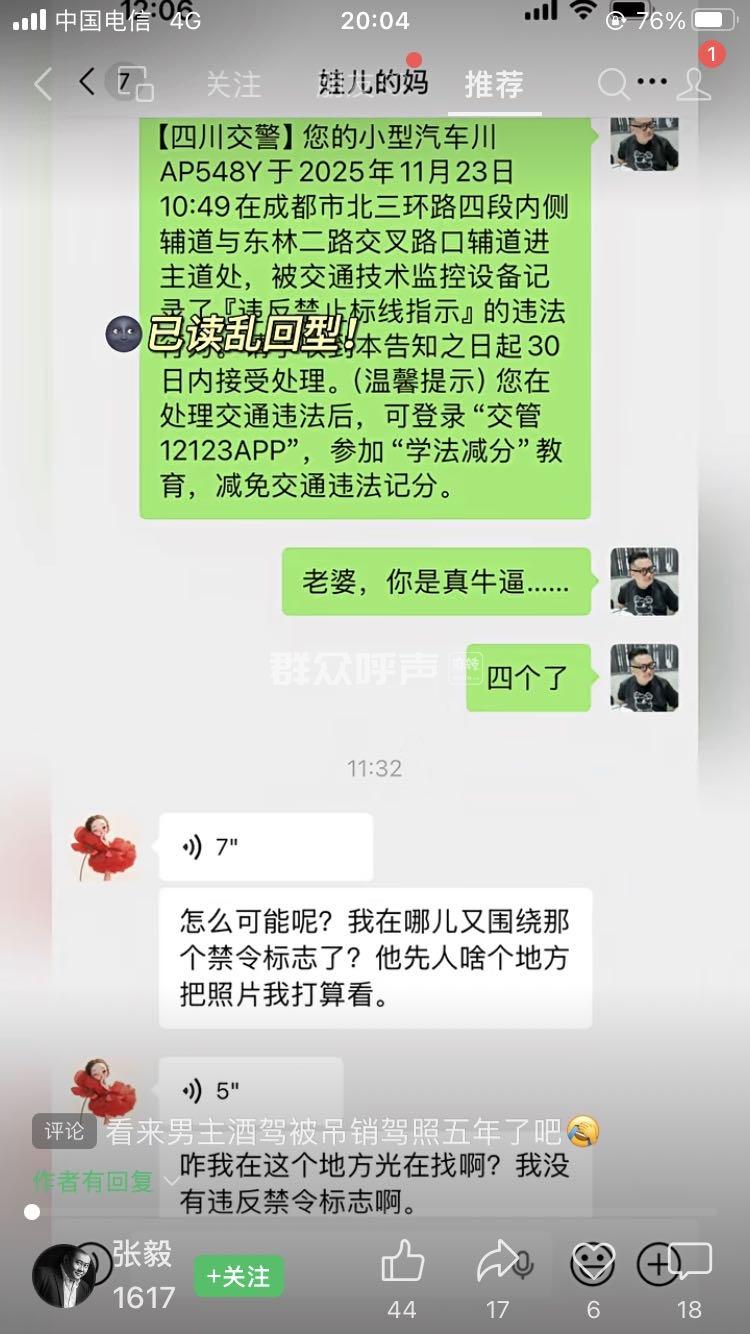Follow 张毅 with the +关注 button
Viewport: 750px width, 1334px height.
coord(238,1277)
